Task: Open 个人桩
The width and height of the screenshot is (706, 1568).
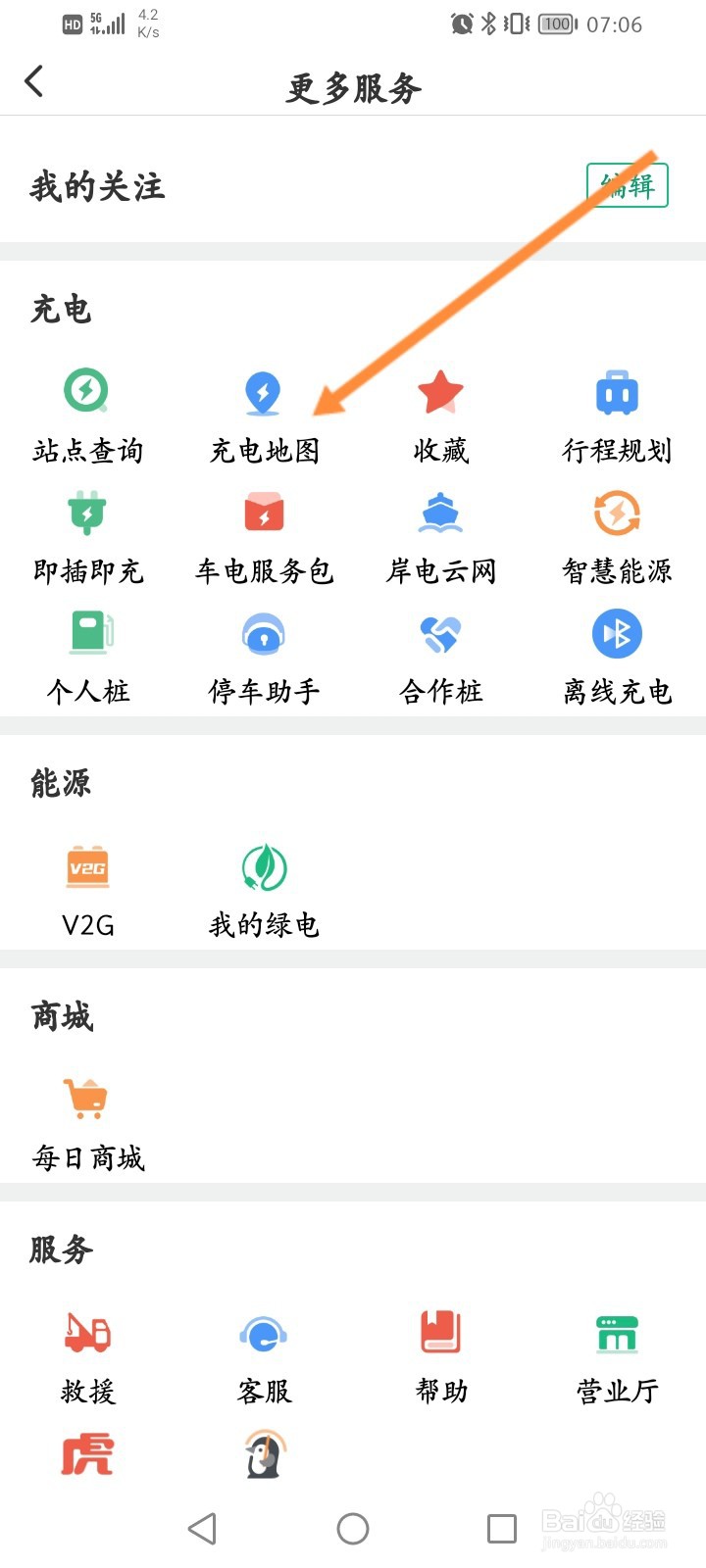Action: 87,655
